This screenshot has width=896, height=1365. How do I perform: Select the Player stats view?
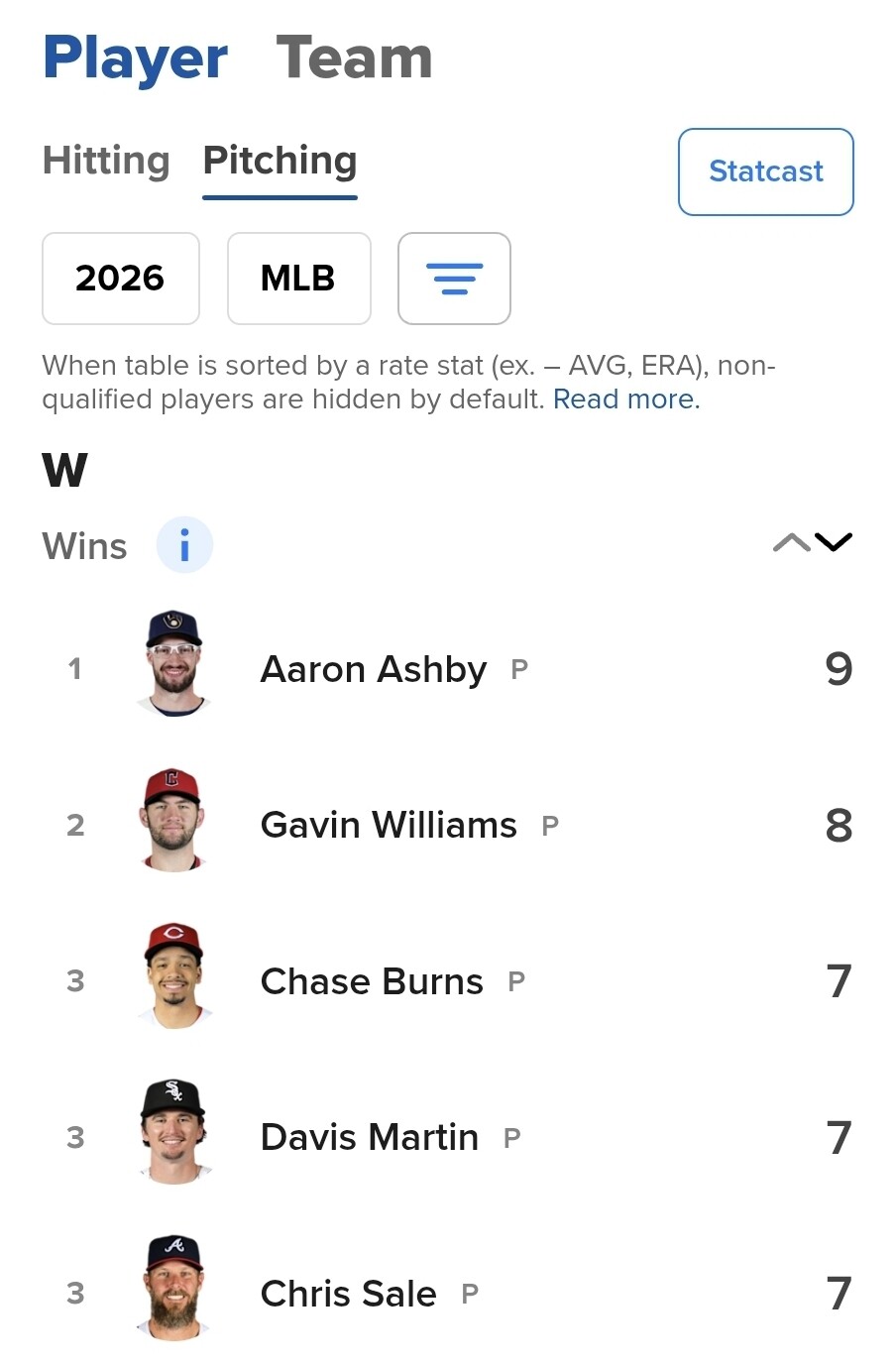pyautogui.click(x=136, y=59)
